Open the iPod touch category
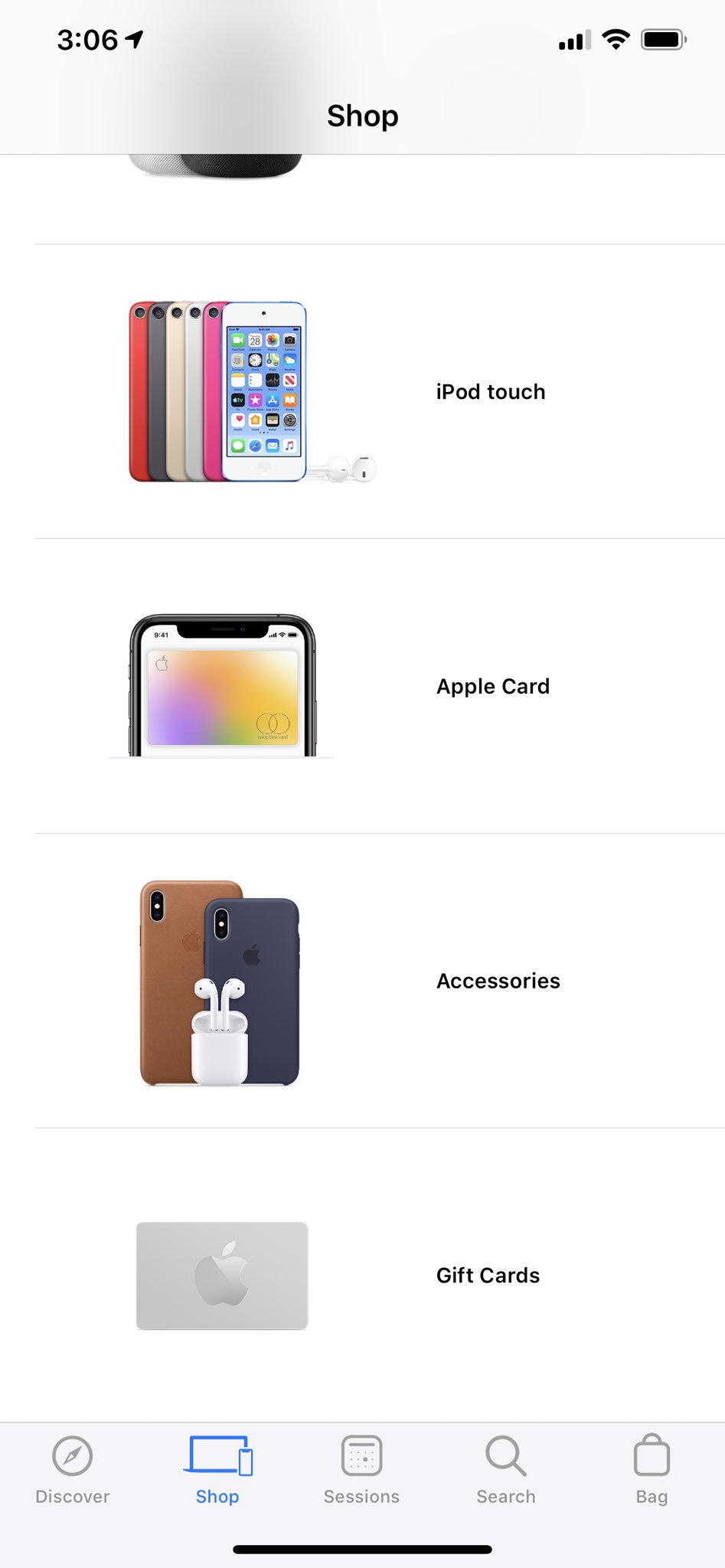 coord(490,392)
